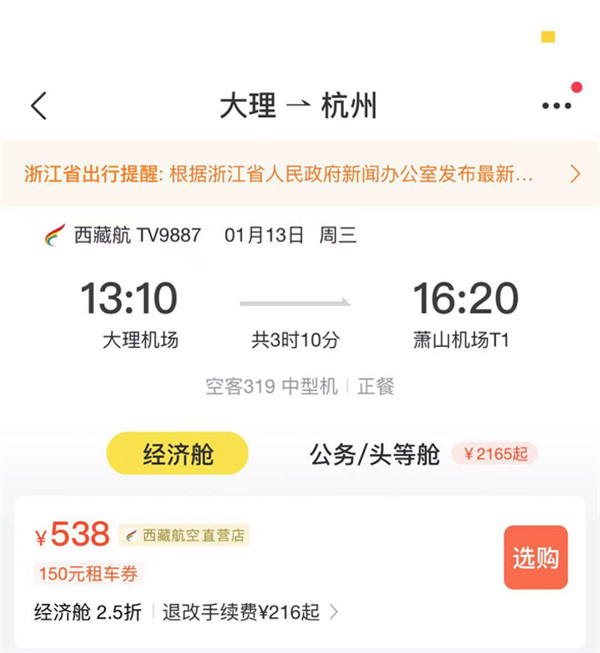View 空客319 aircraft and meal info

(300, 387)
